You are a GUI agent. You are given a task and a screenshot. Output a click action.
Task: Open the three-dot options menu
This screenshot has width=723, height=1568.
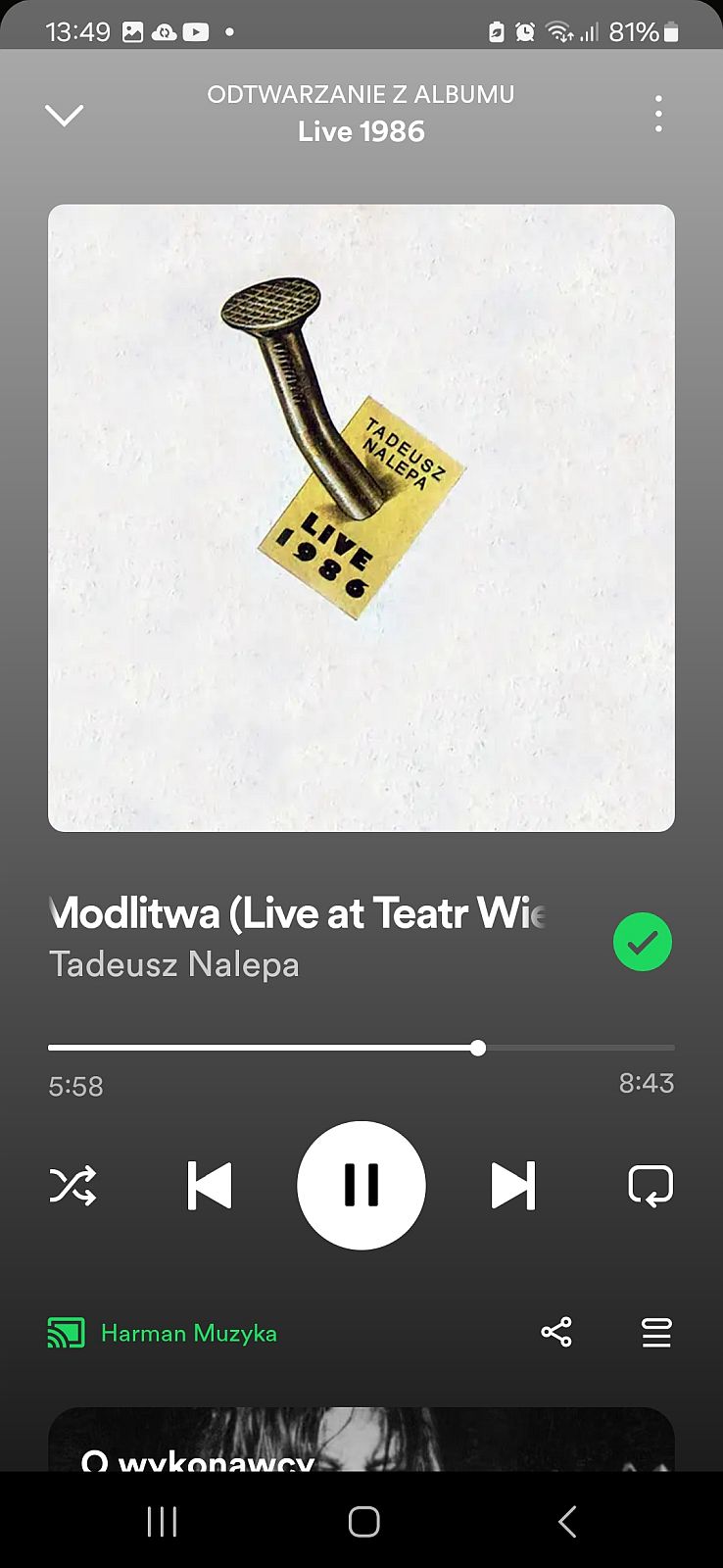coord(658,115)
